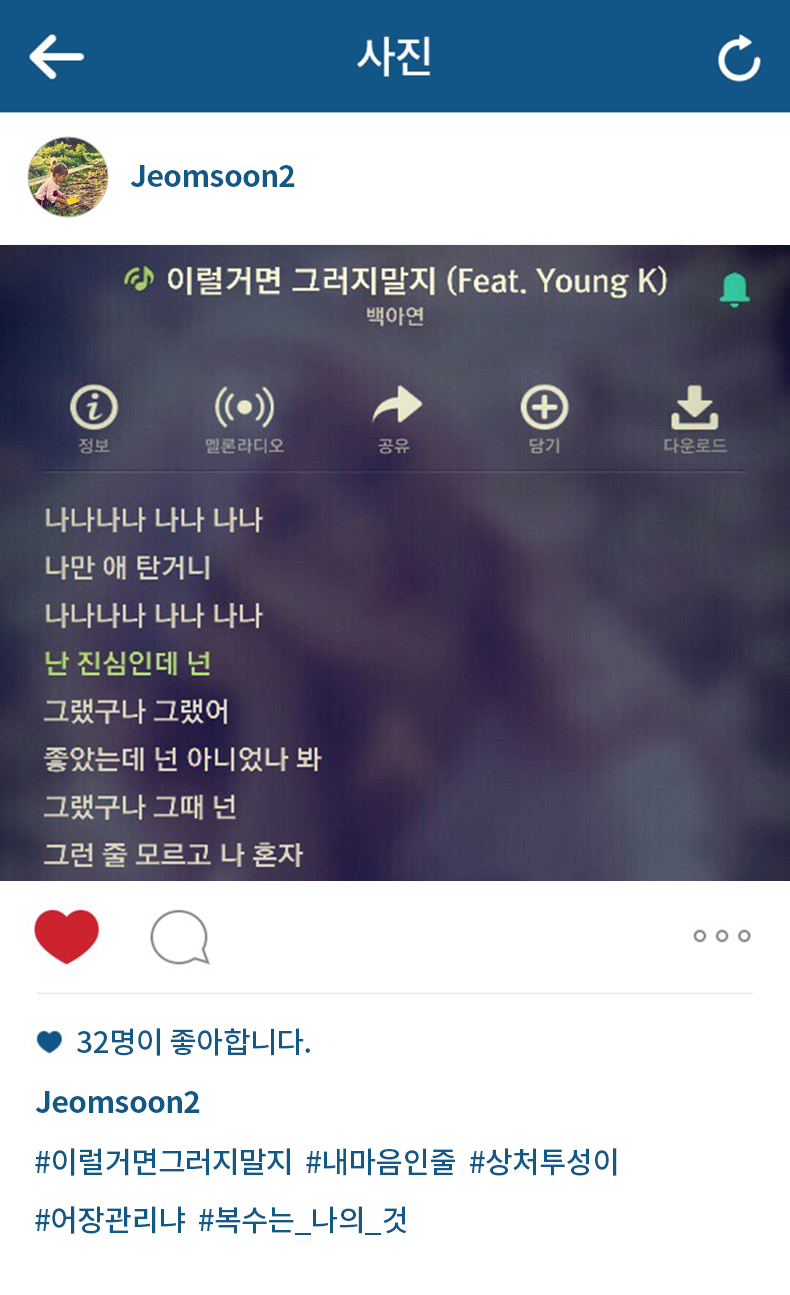
Task: Open the Jeomsoon2 username above the photo
Action: tap(212, 177)
